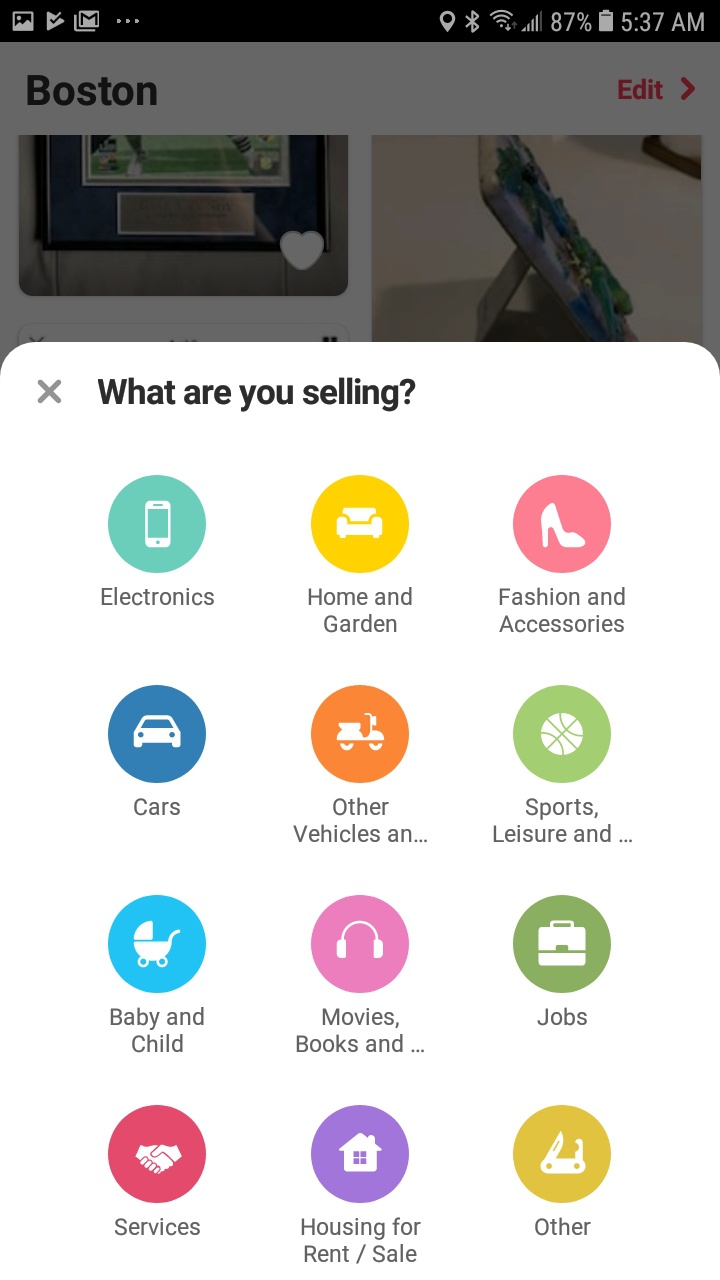Tap the chevron next to Edit
The height and width of the screenshot is (1280, 720).
[688, 89]
